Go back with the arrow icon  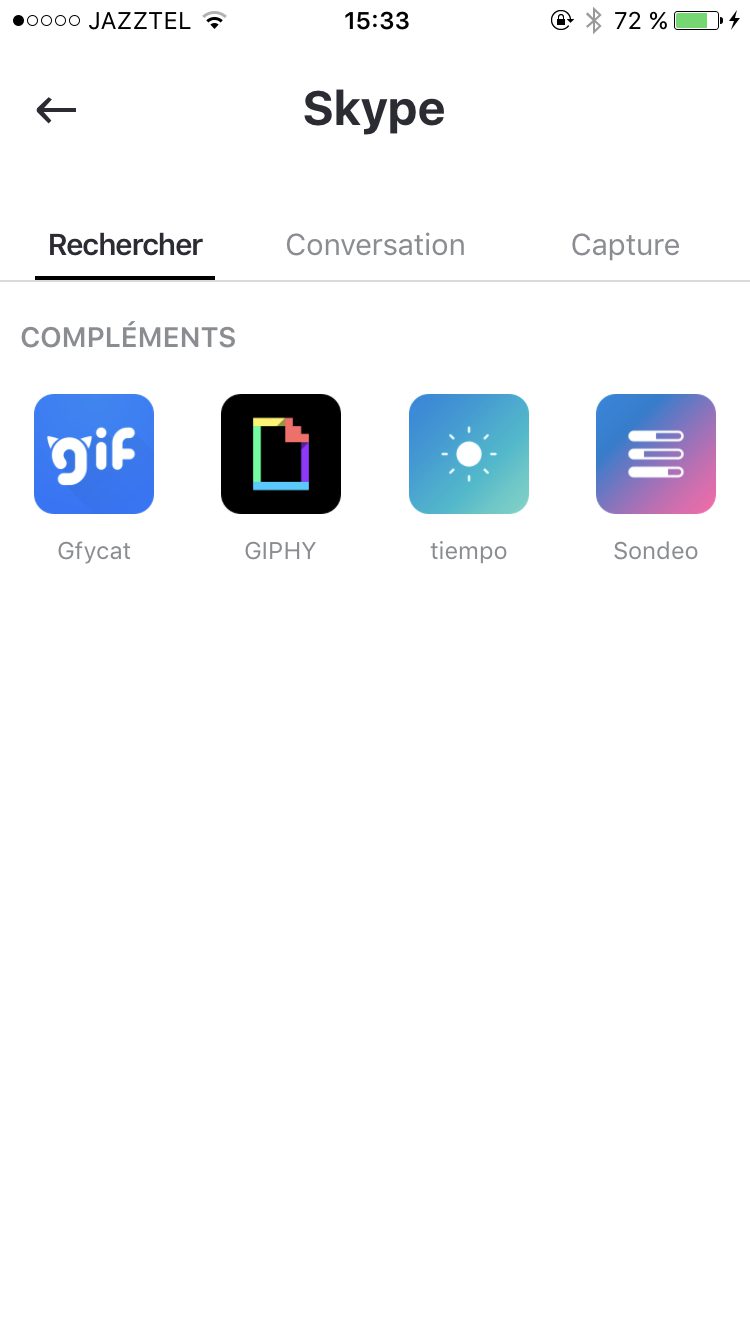[x=56, y=110]
